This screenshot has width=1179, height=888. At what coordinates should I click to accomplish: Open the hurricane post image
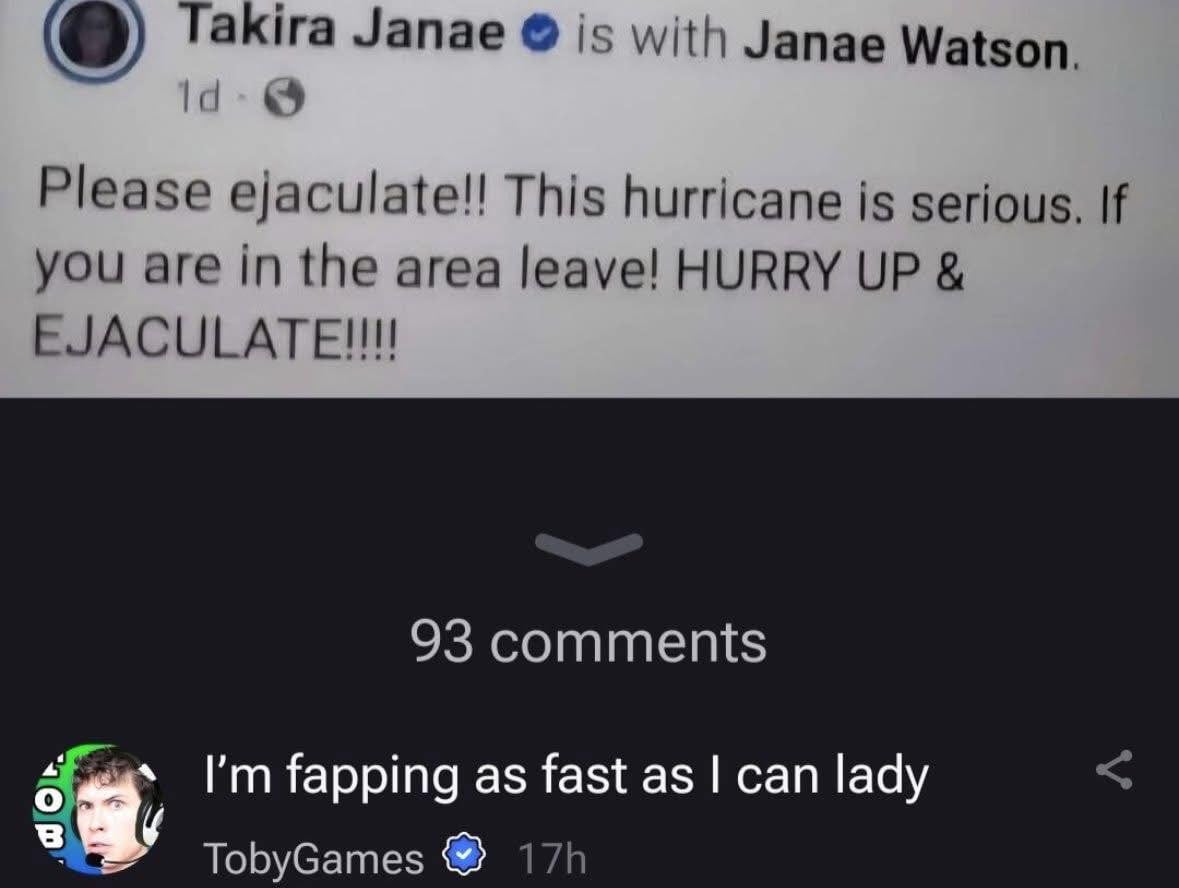[x=589, y=200]
